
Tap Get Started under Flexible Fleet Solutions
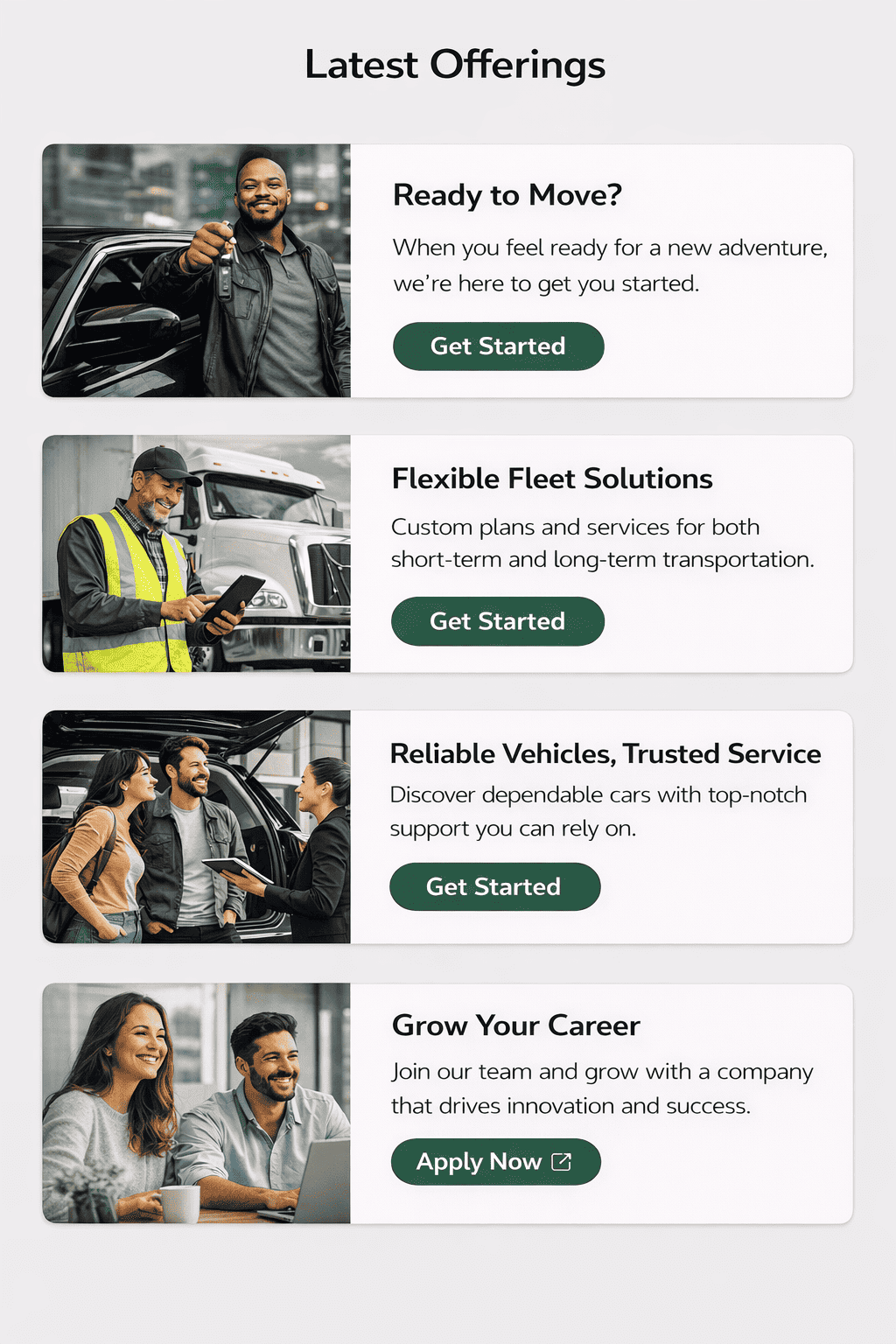[497, 621]
